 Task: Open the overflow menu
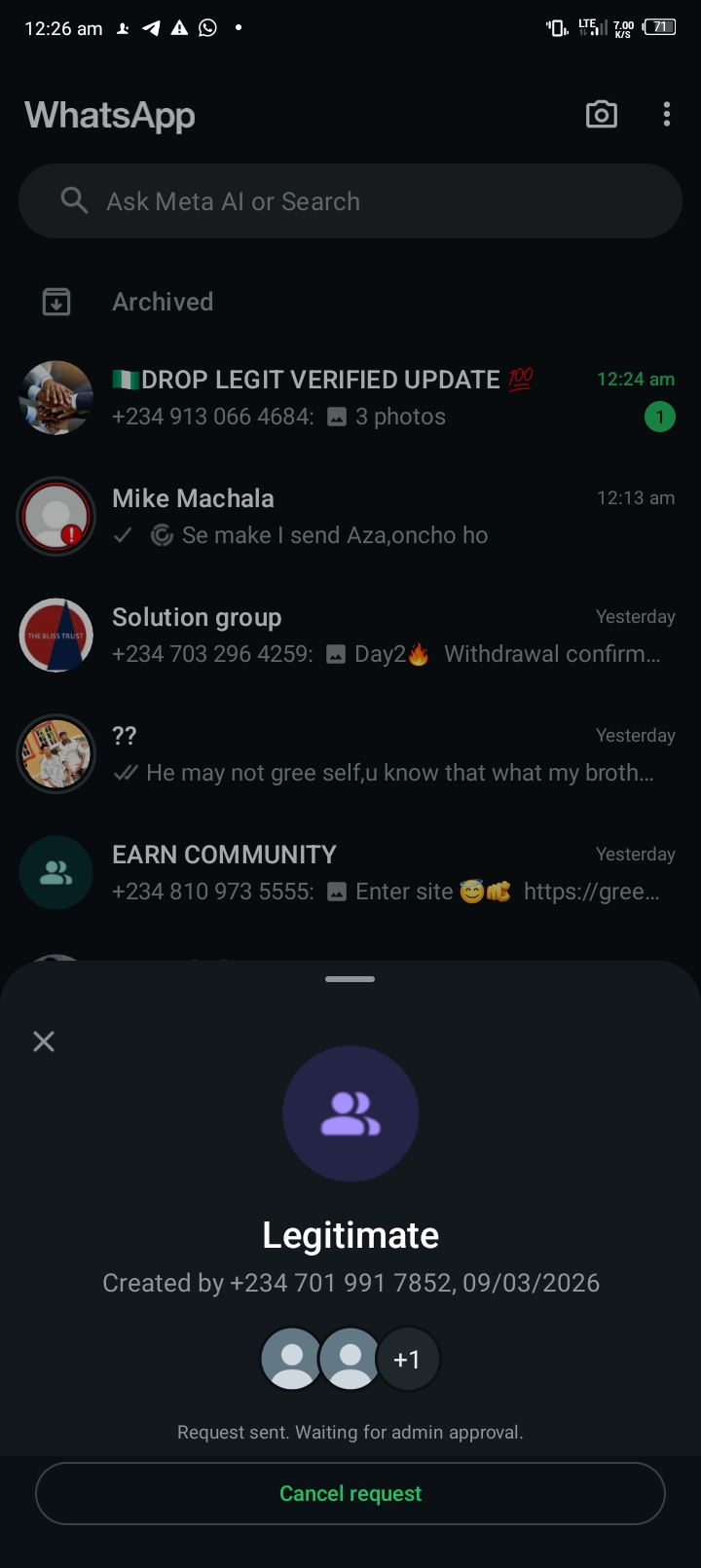click(x=667, y=115)
